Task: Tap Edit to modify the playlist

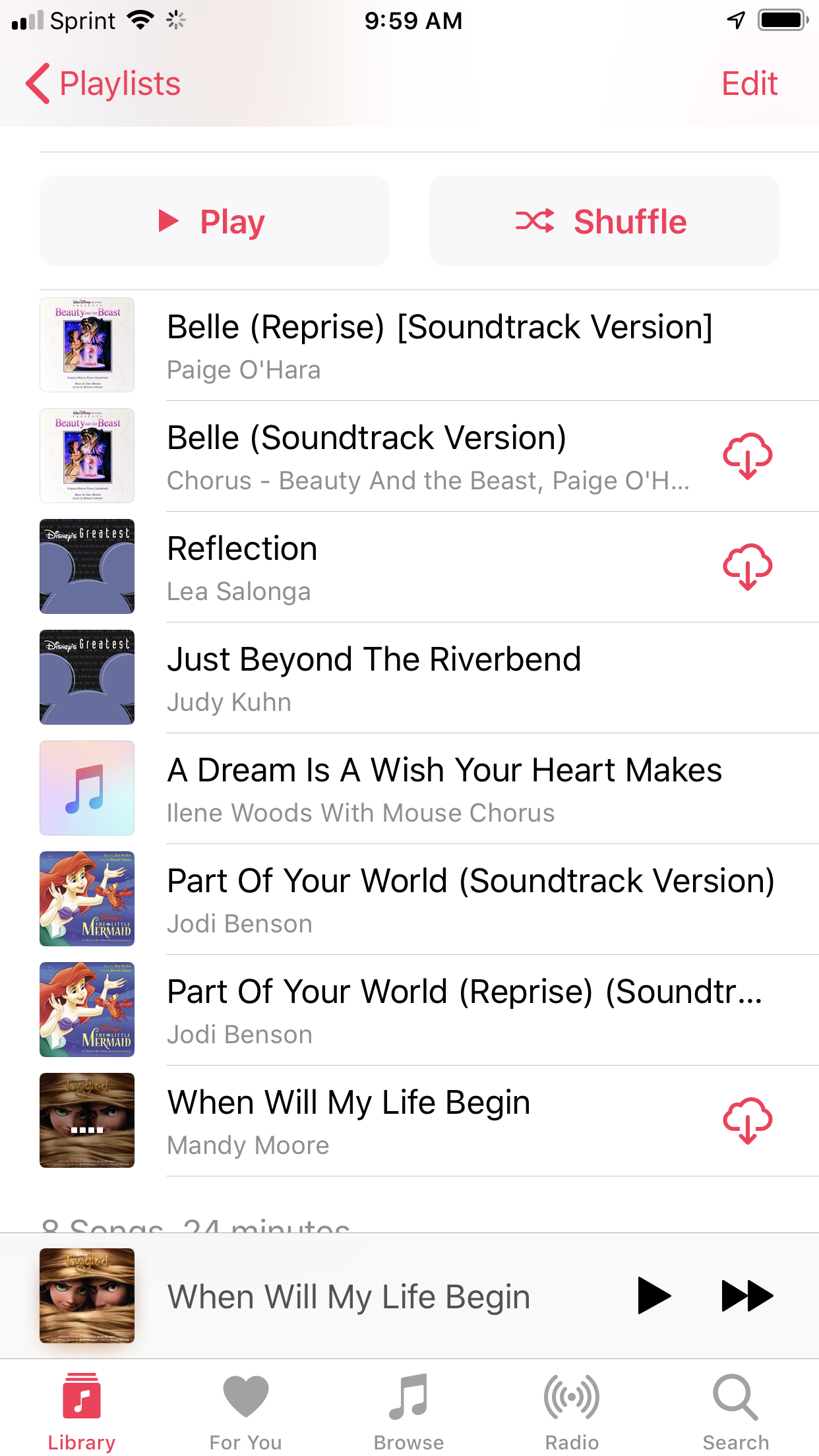Action: [749, 84]
